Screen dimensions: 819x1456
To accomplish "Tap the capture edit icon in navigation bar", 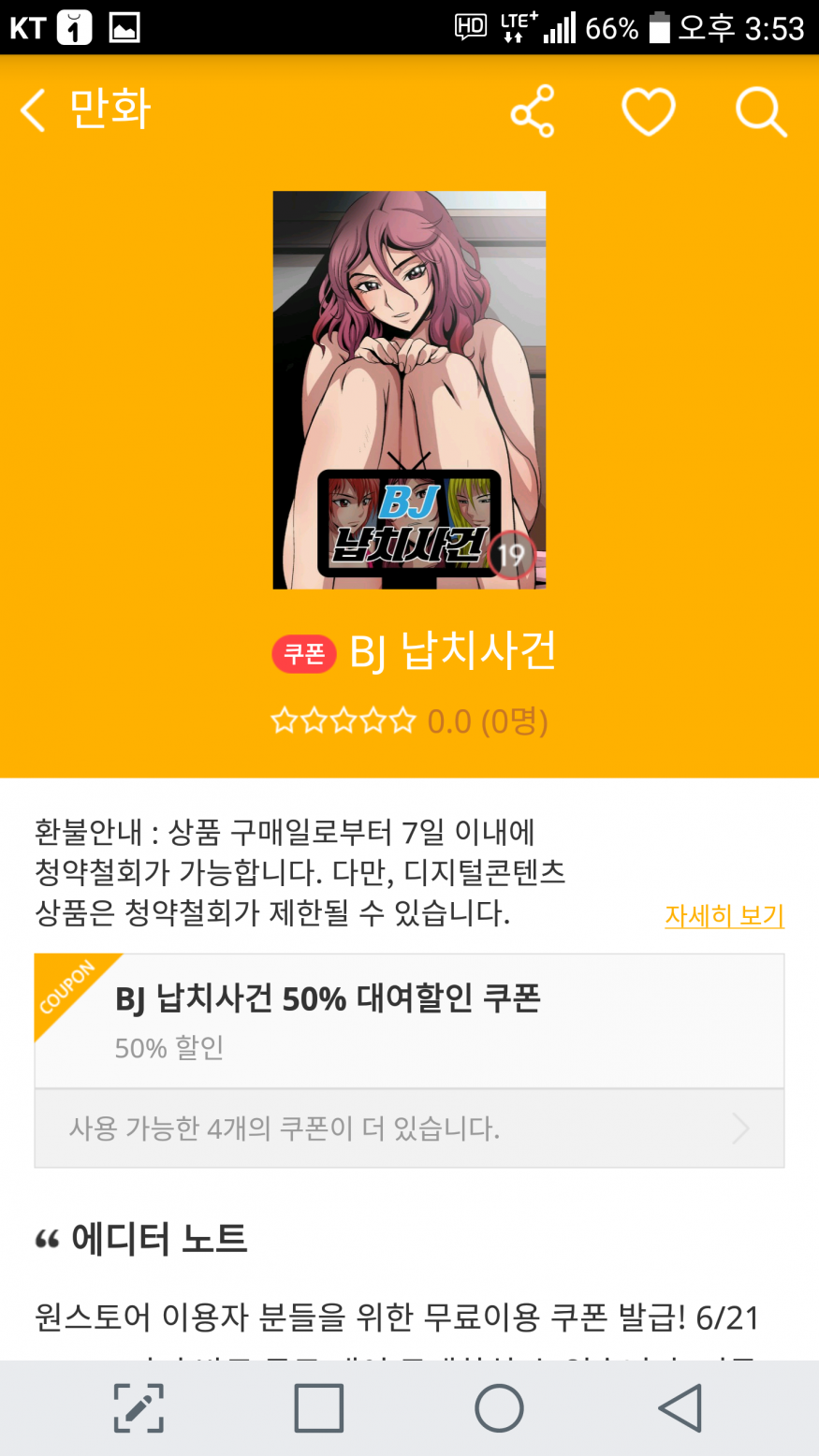I will [x=139, y=1407].
